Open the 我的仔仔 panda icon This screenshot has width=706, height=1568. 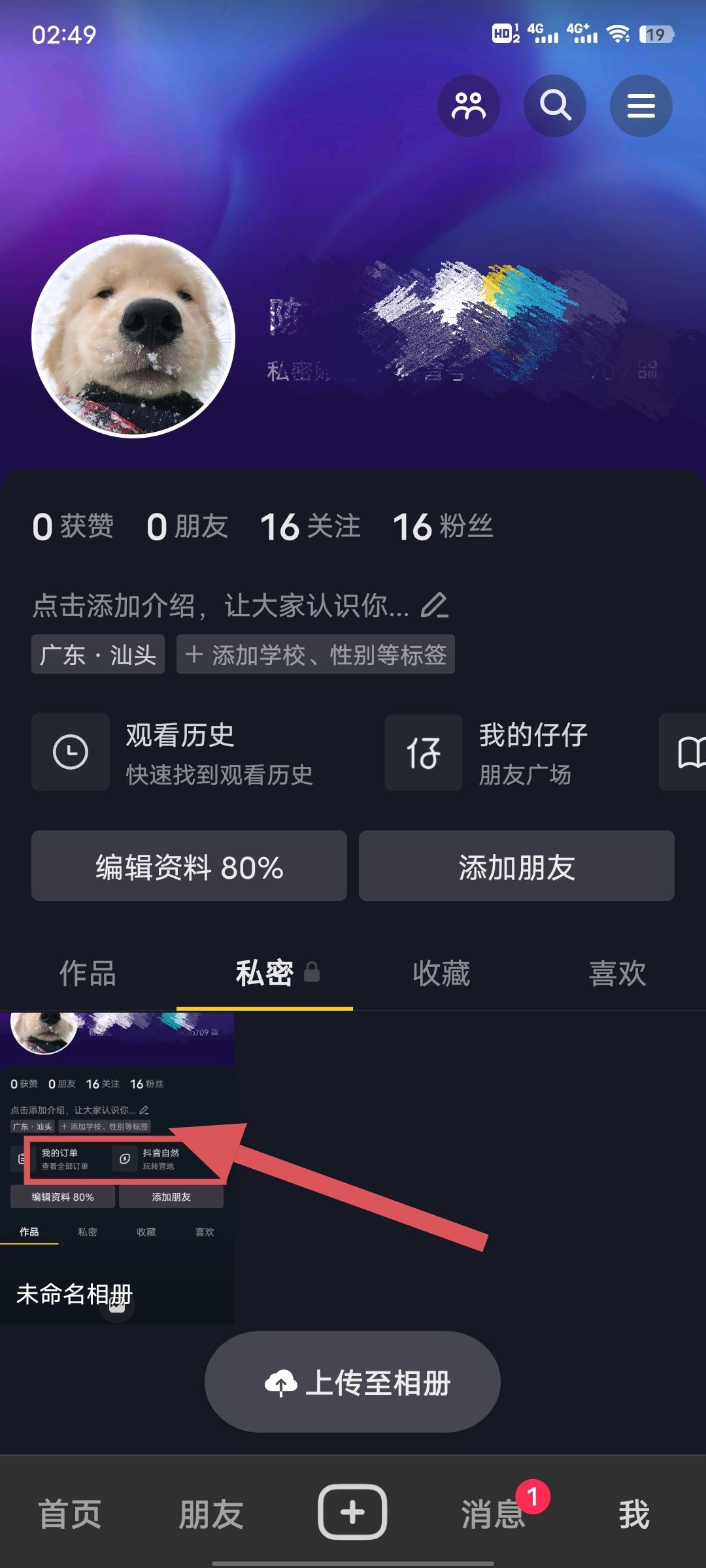(x=423, y=753)
